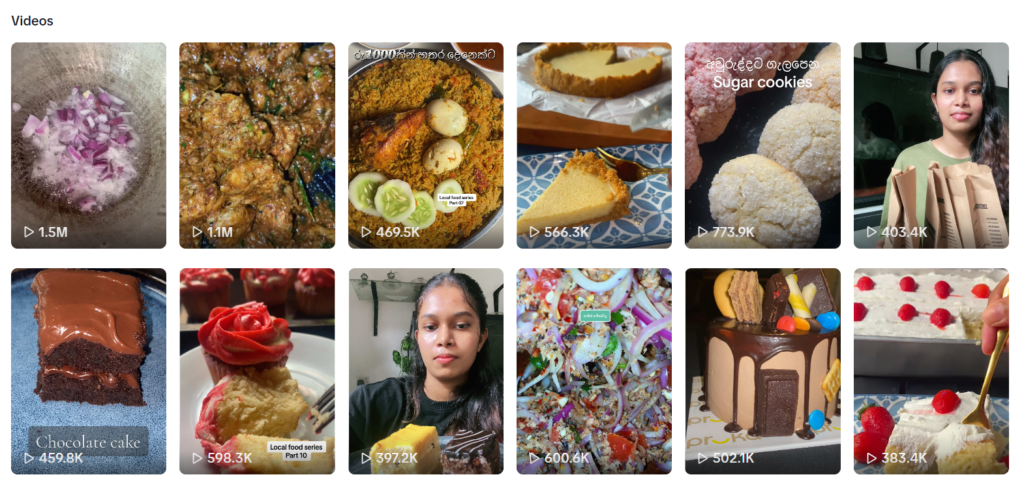This screenshot has width=1024, height=479.
Task: Play the onion salad video with 600.6K views
Action: [594, 371]
